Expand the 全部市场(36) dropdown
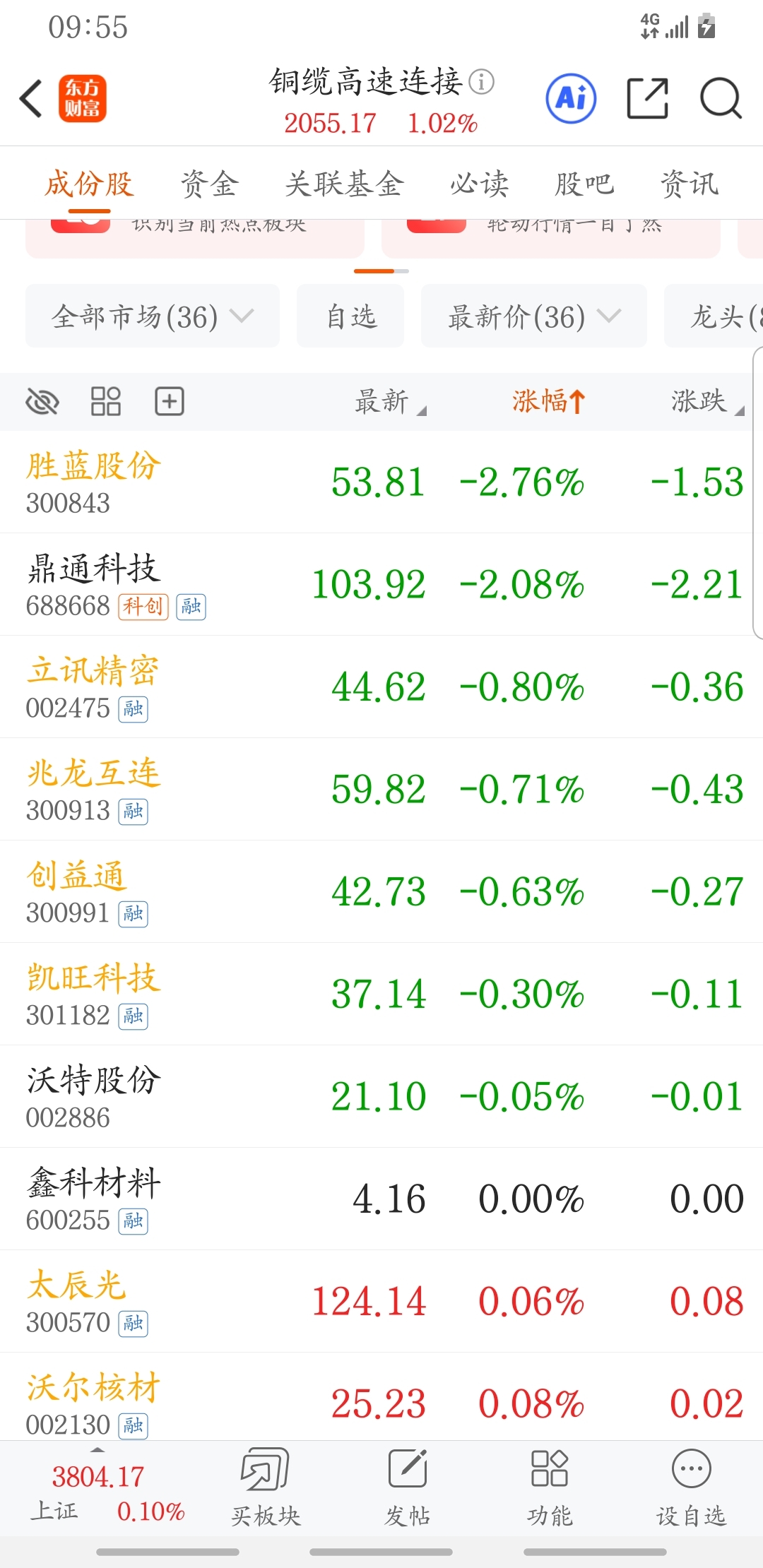 153,316
